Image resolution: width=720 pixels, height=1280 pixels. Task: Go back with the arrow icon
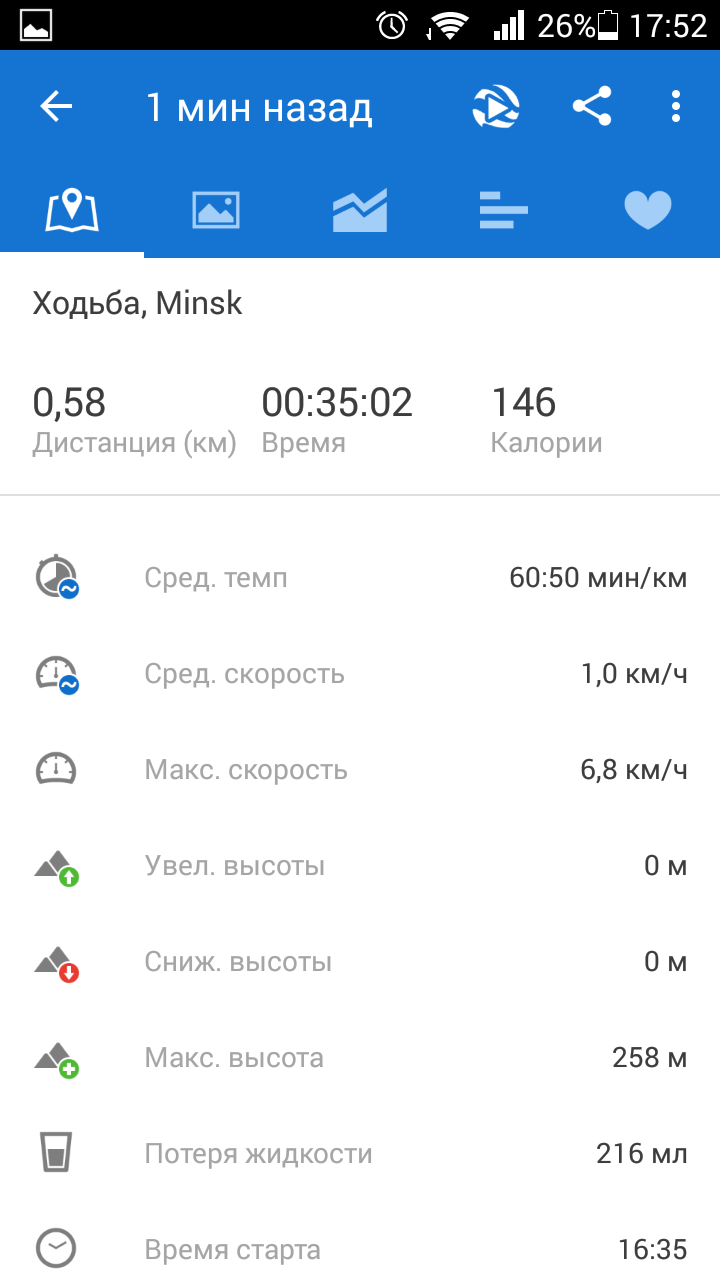click(57, 107)
